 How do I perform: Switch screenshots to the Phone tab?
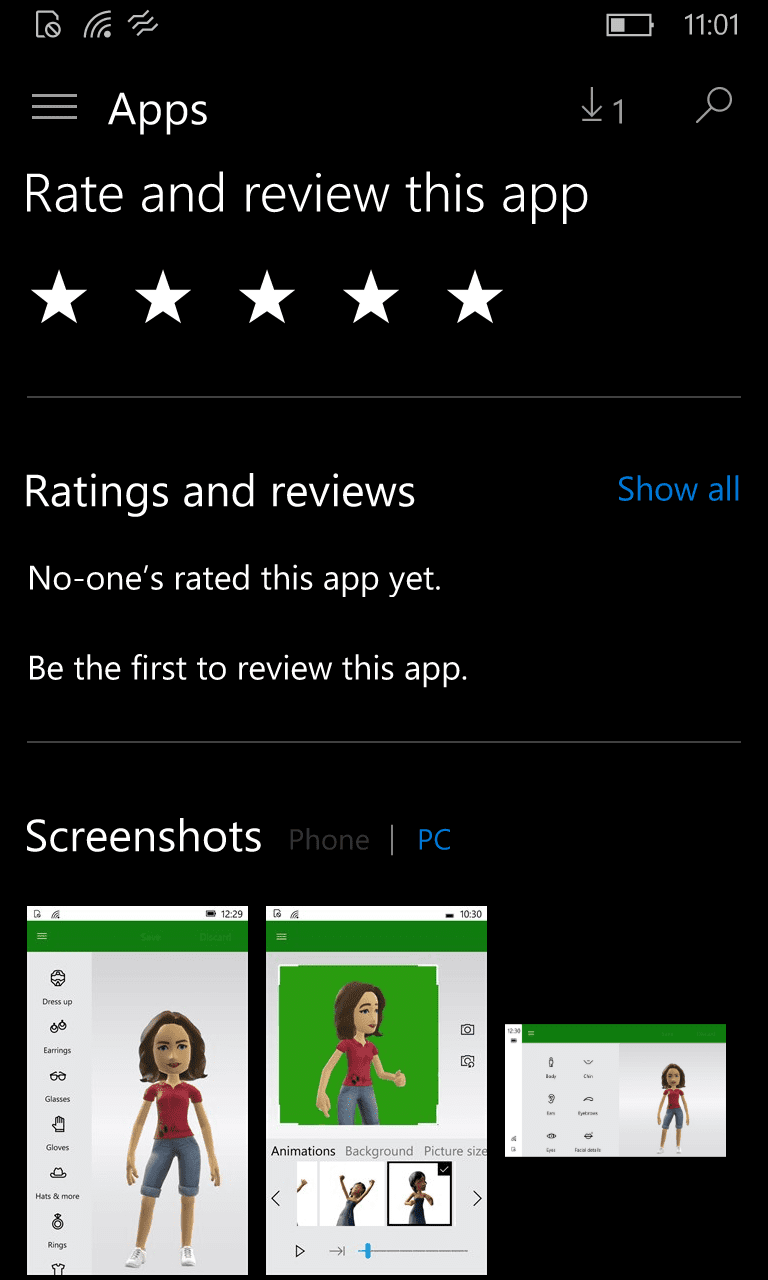point(329,840)
